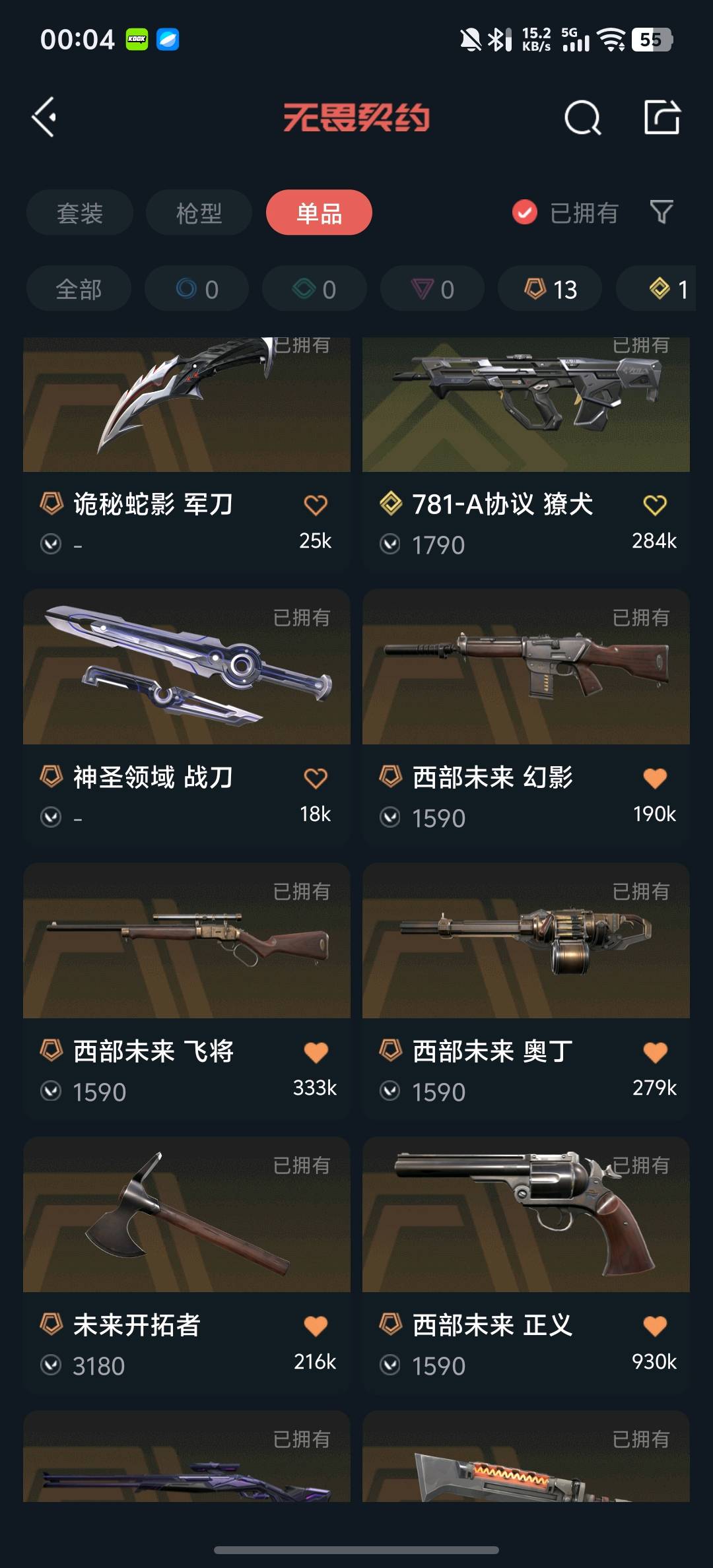The image size is (713, 1568).
Task: Filter by the rarity chip showing 13
Action: [x=550, y=289]
